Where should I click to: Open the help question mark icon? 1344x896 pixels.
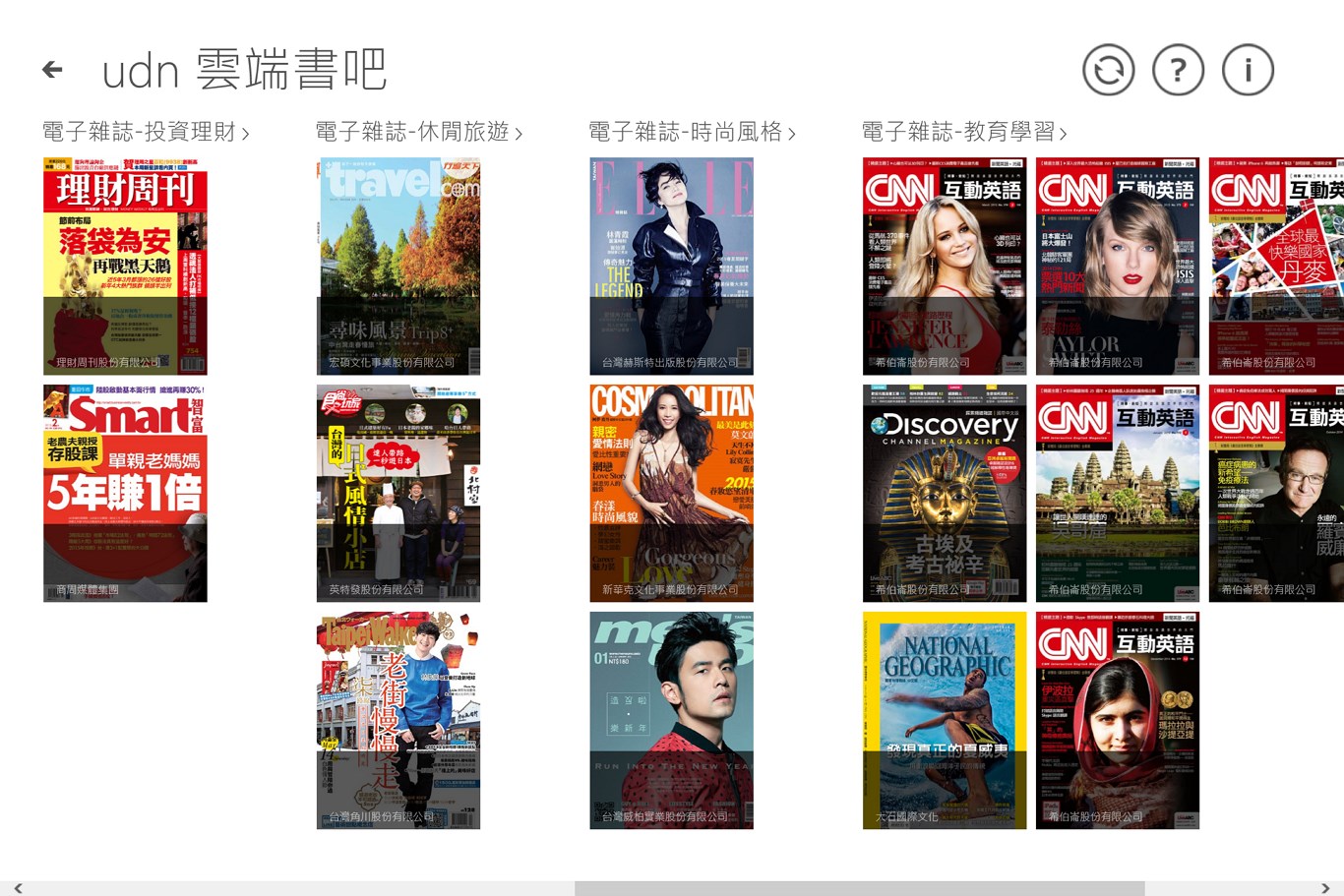(x=1178, y=70)
